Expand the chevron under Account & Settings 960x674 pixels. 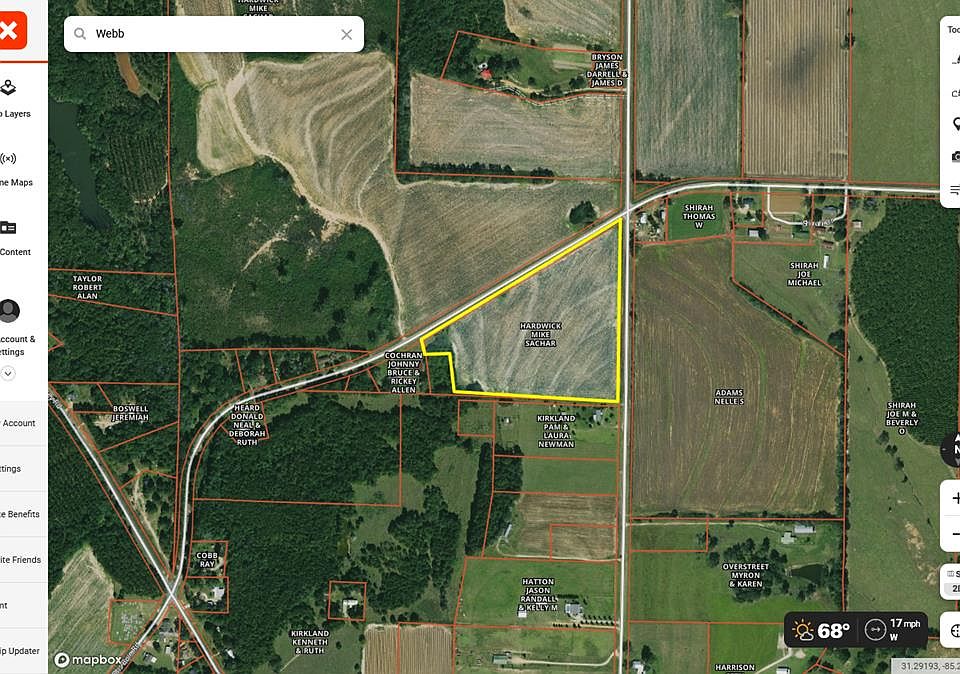[8, 374]
